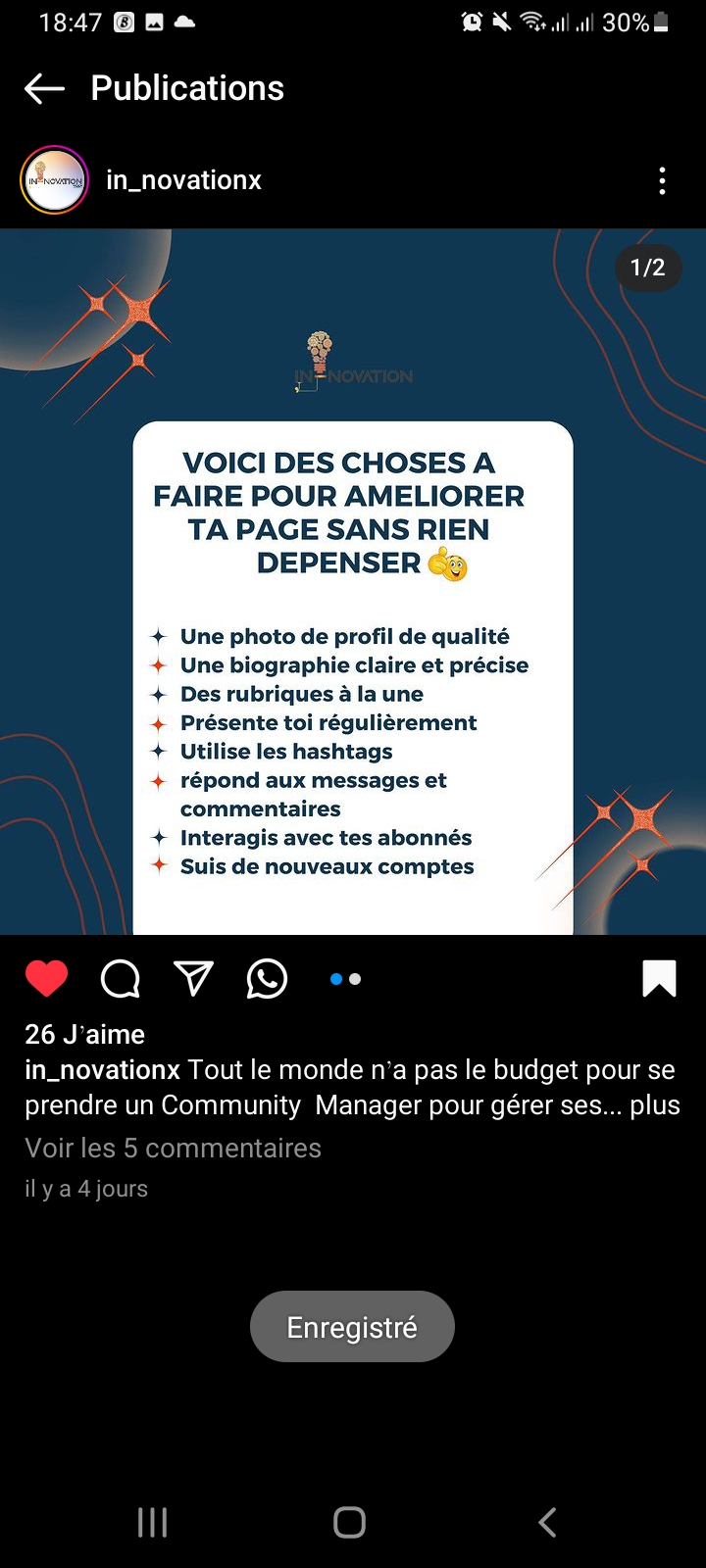Go back from Publications screen
Image resolution: width=706 pixels, height=1568 pixels.
tap(44, 88)
